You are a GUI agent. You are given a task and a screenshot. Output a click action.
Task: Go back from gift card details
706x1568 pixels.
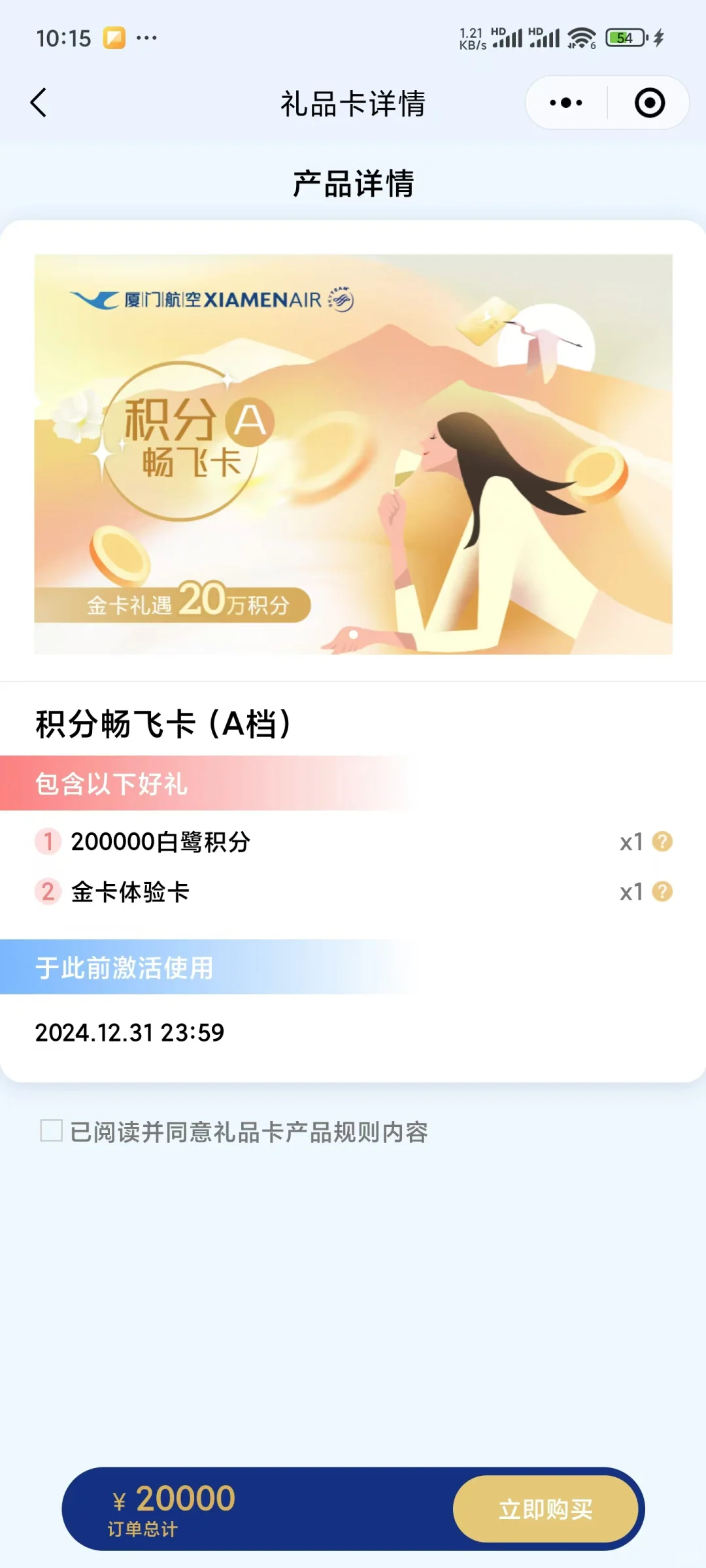(x=39, y=103)
